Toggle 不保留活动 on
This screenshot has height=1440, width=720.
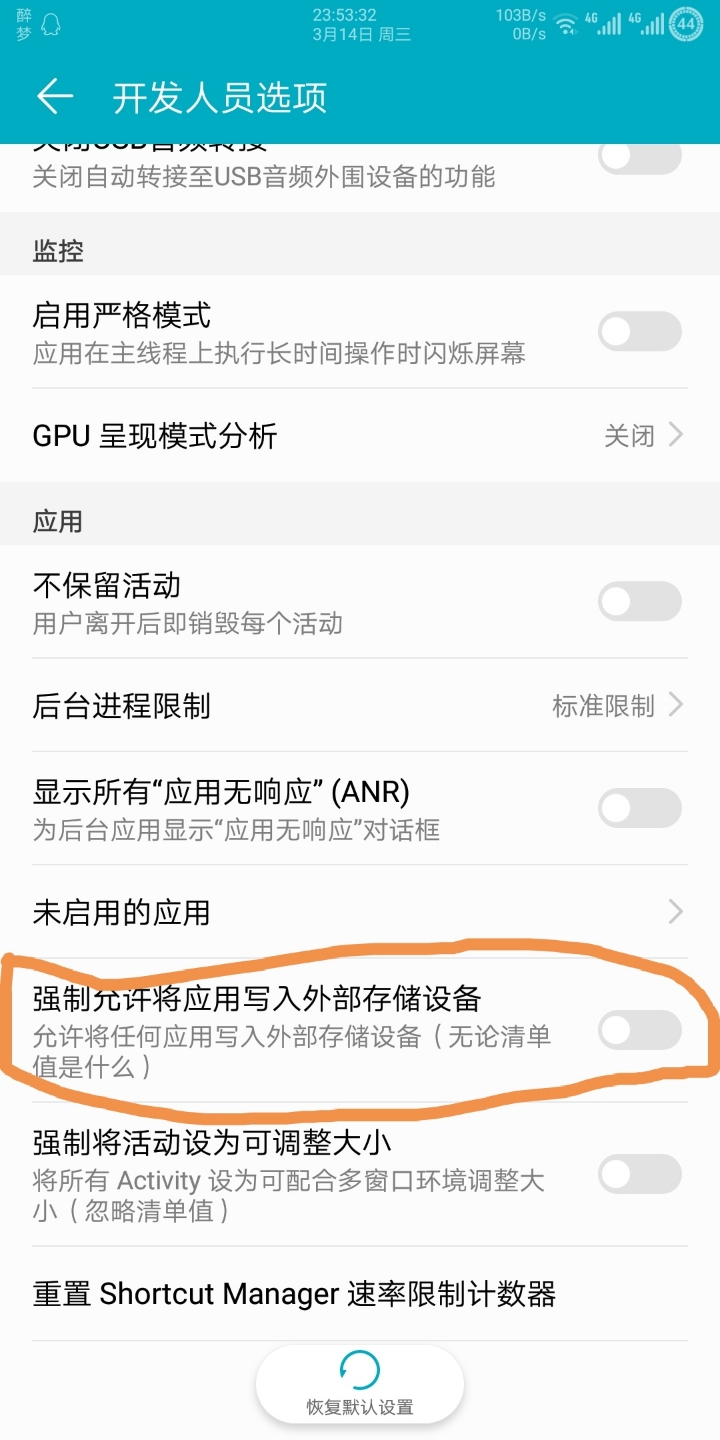tap(640, 601)
